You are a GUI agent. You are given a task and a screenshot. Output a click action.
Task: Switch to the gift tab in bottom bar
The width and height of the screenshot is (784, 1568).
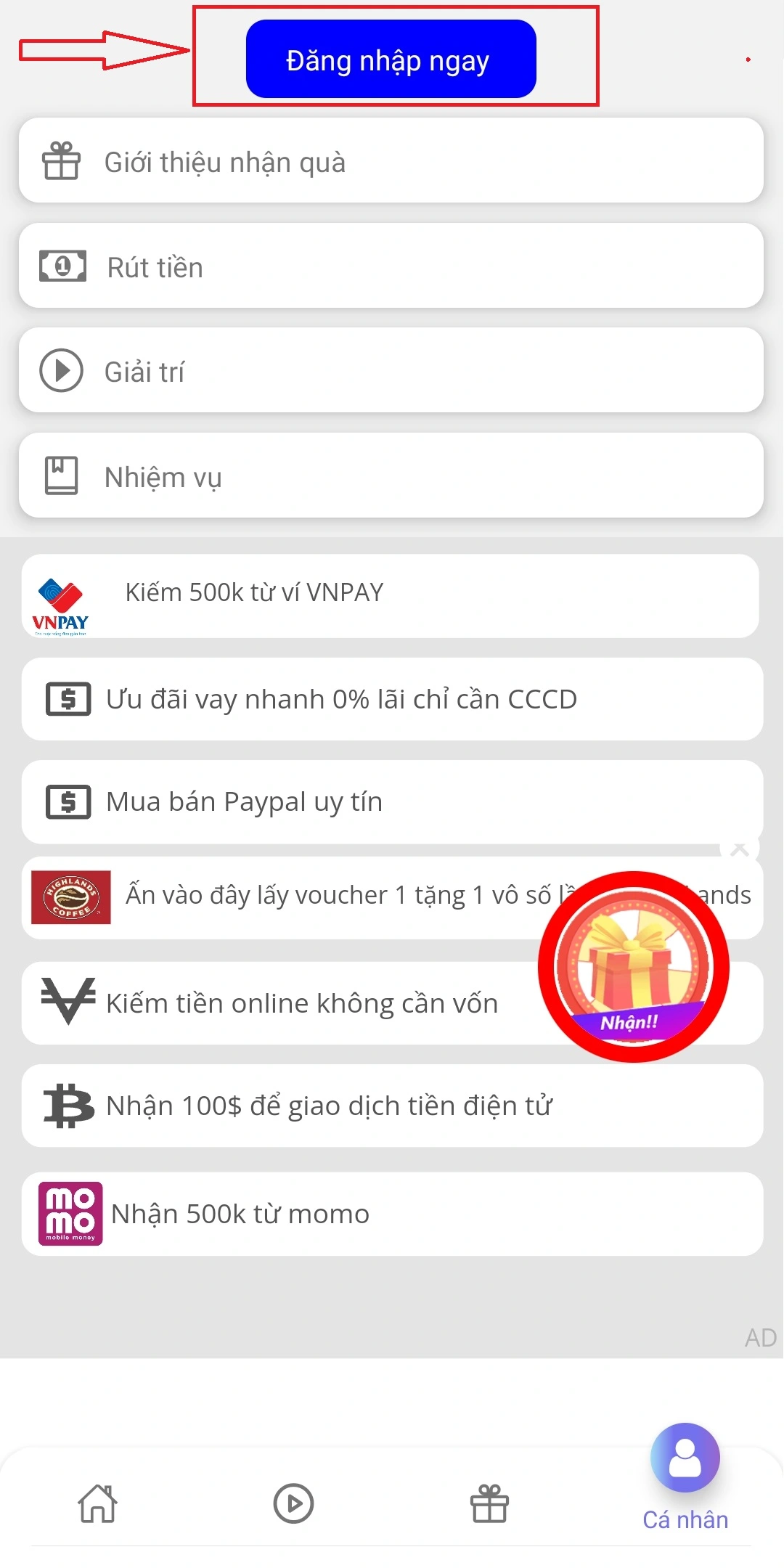coord(489,1503)
